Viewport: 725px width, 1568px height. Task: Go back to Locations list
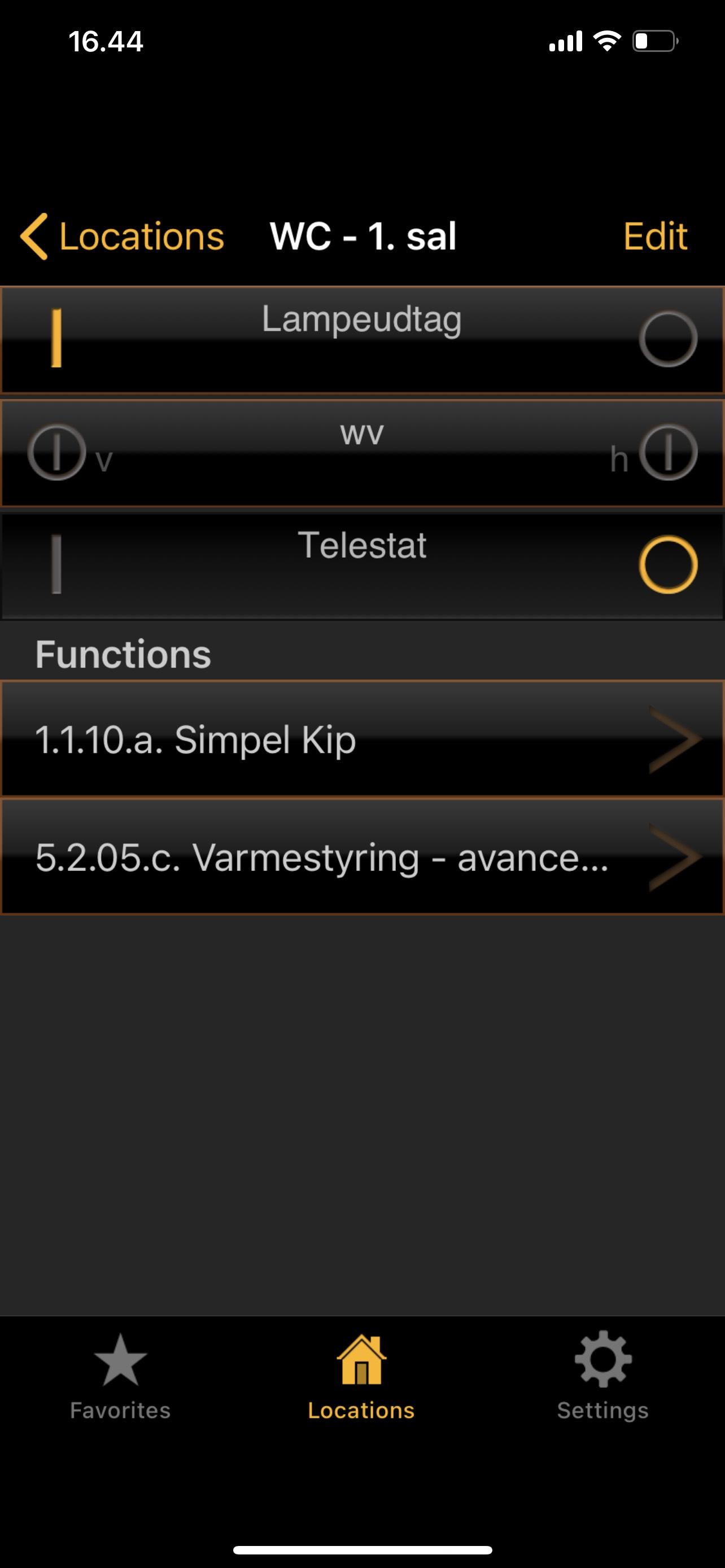click(123, 236)
